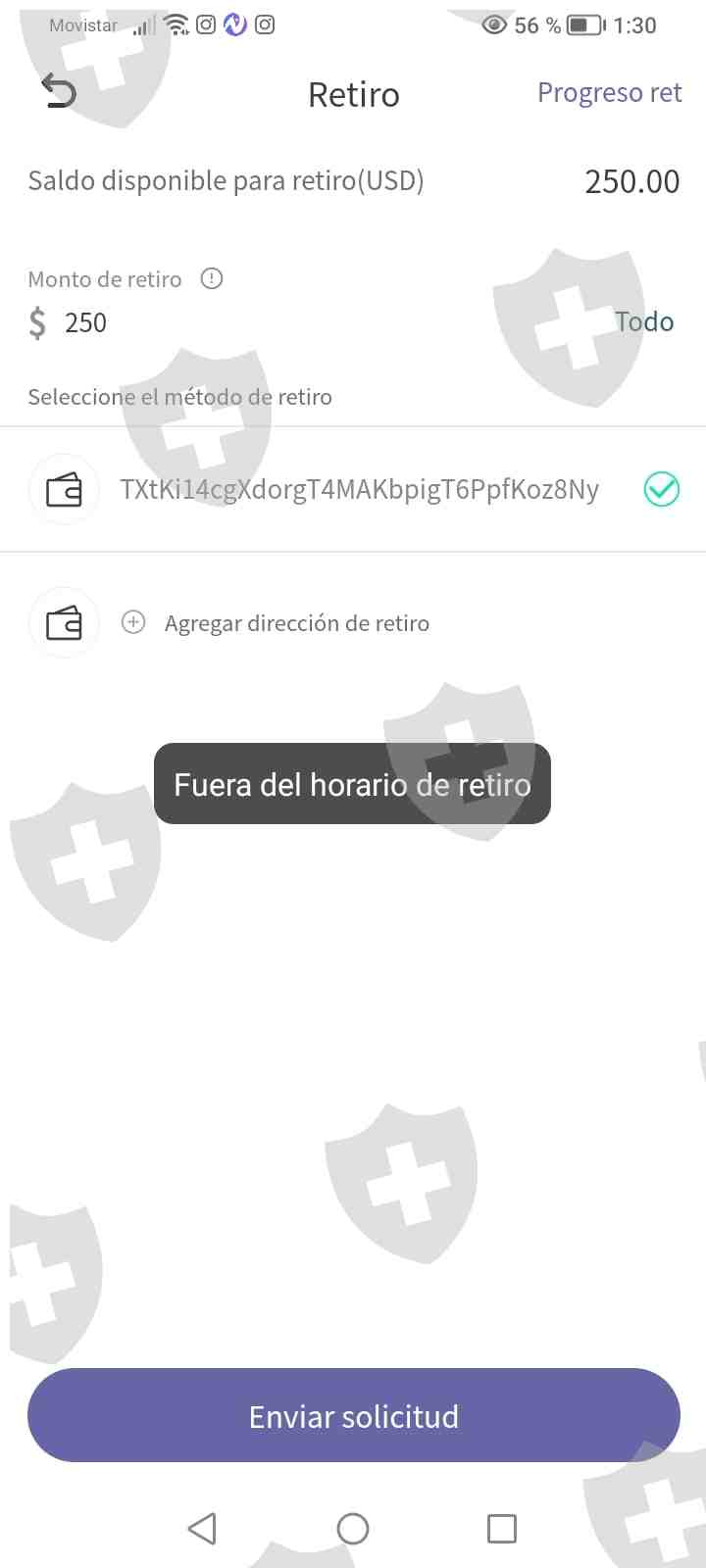
Task: Tap the info icon beside Monto de retiro
Action: coord(212,279)
